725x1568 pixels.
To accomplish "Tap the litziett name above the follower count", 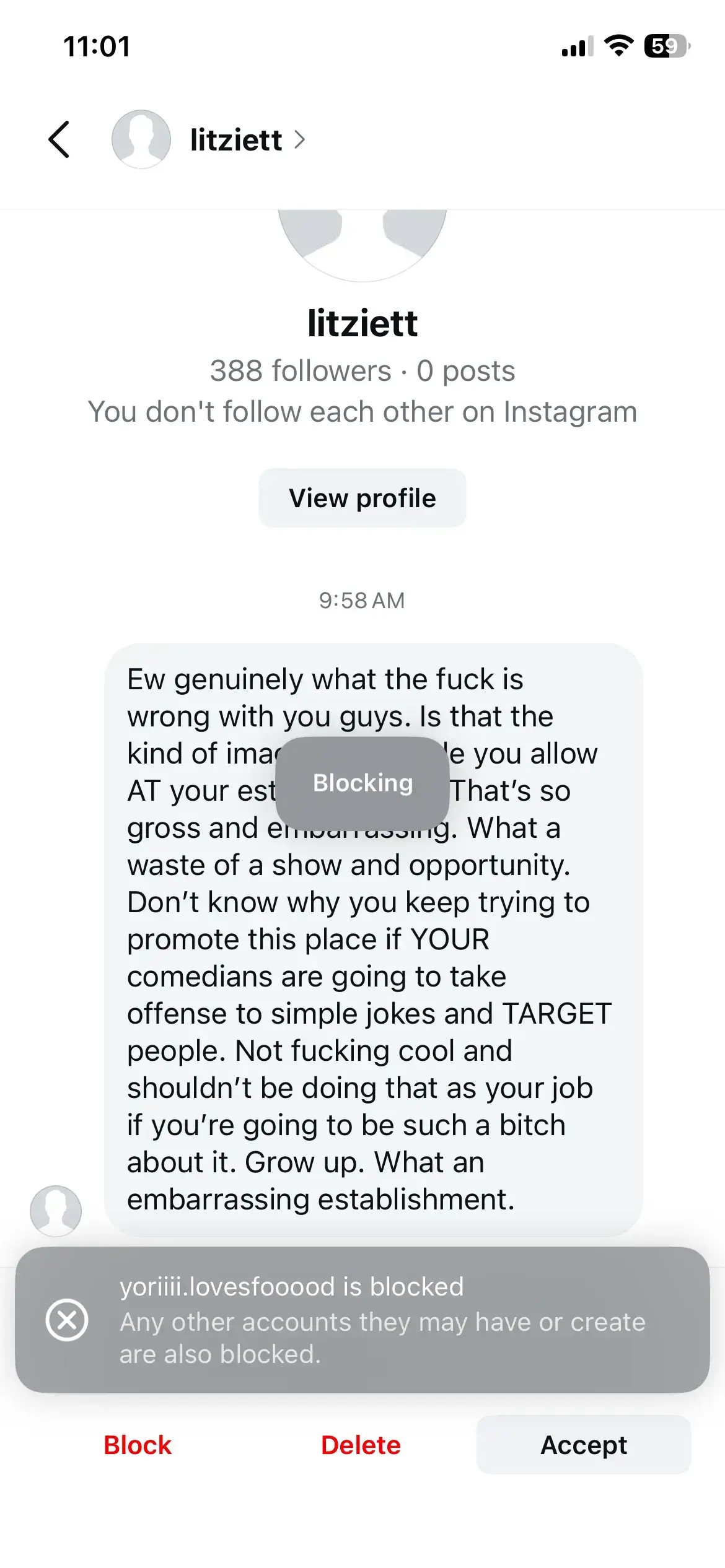I will (x=362, y=323).
